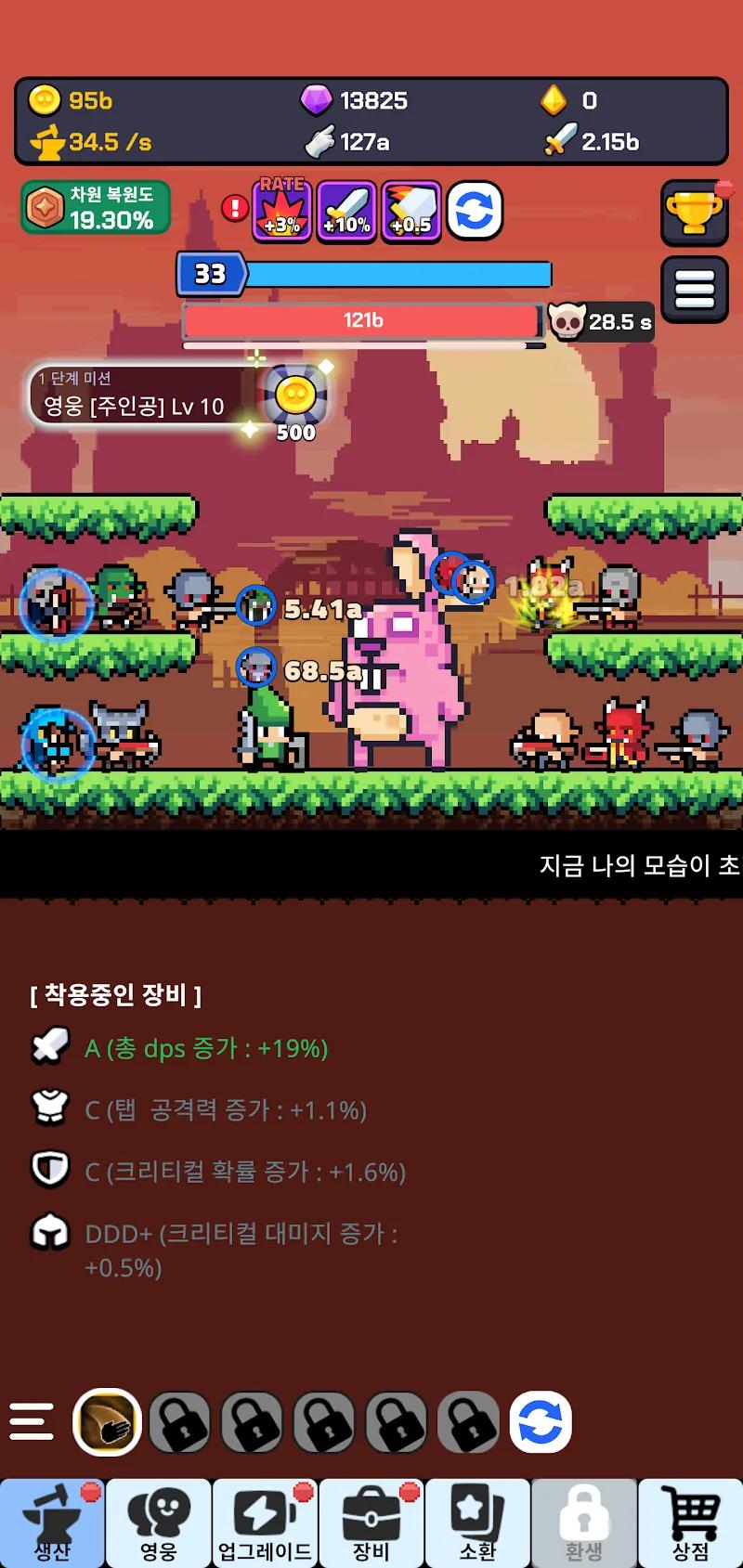743x1568 pixels.
Task: Tap the red exclamation alert icon
Action: point(234,208)
